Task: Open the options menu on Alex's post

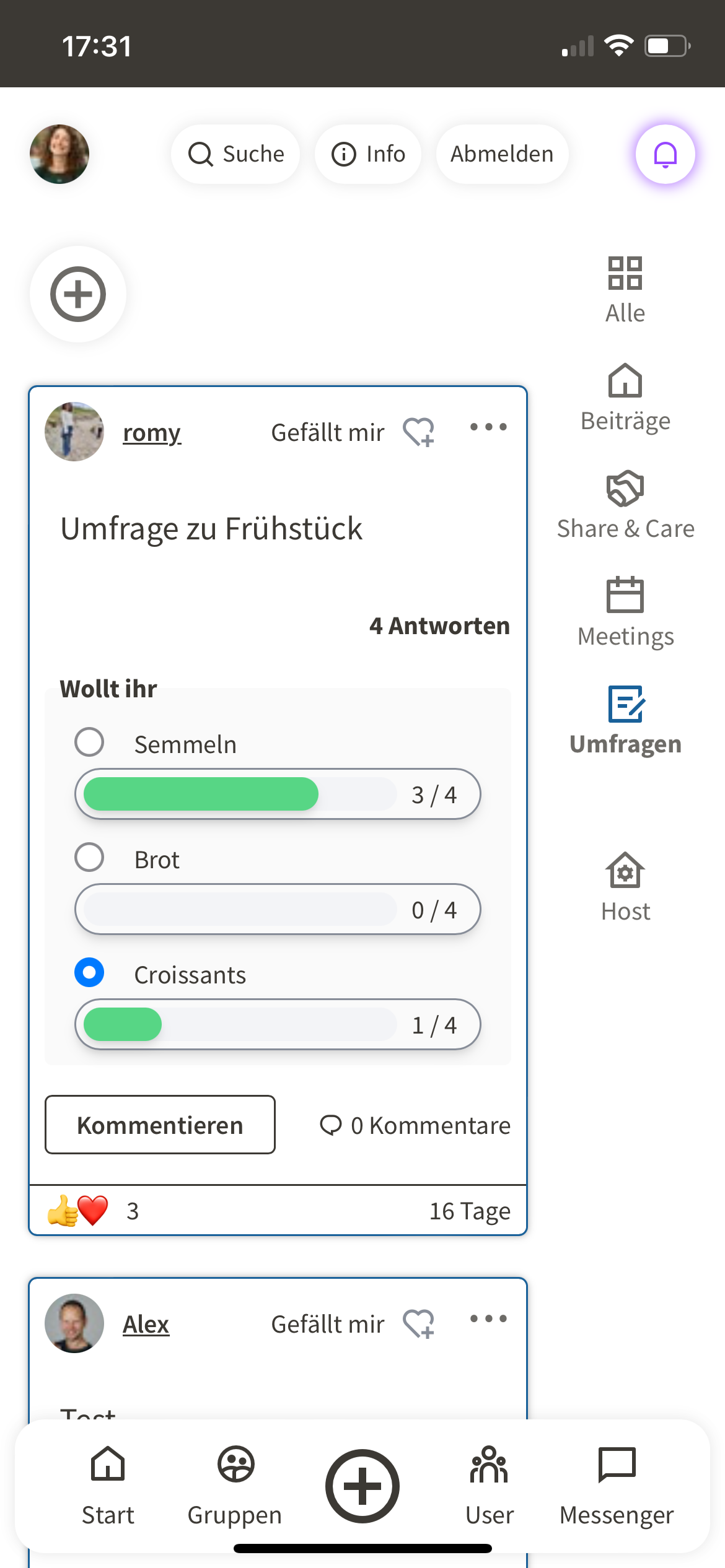Action: (x=487, y=1318)
